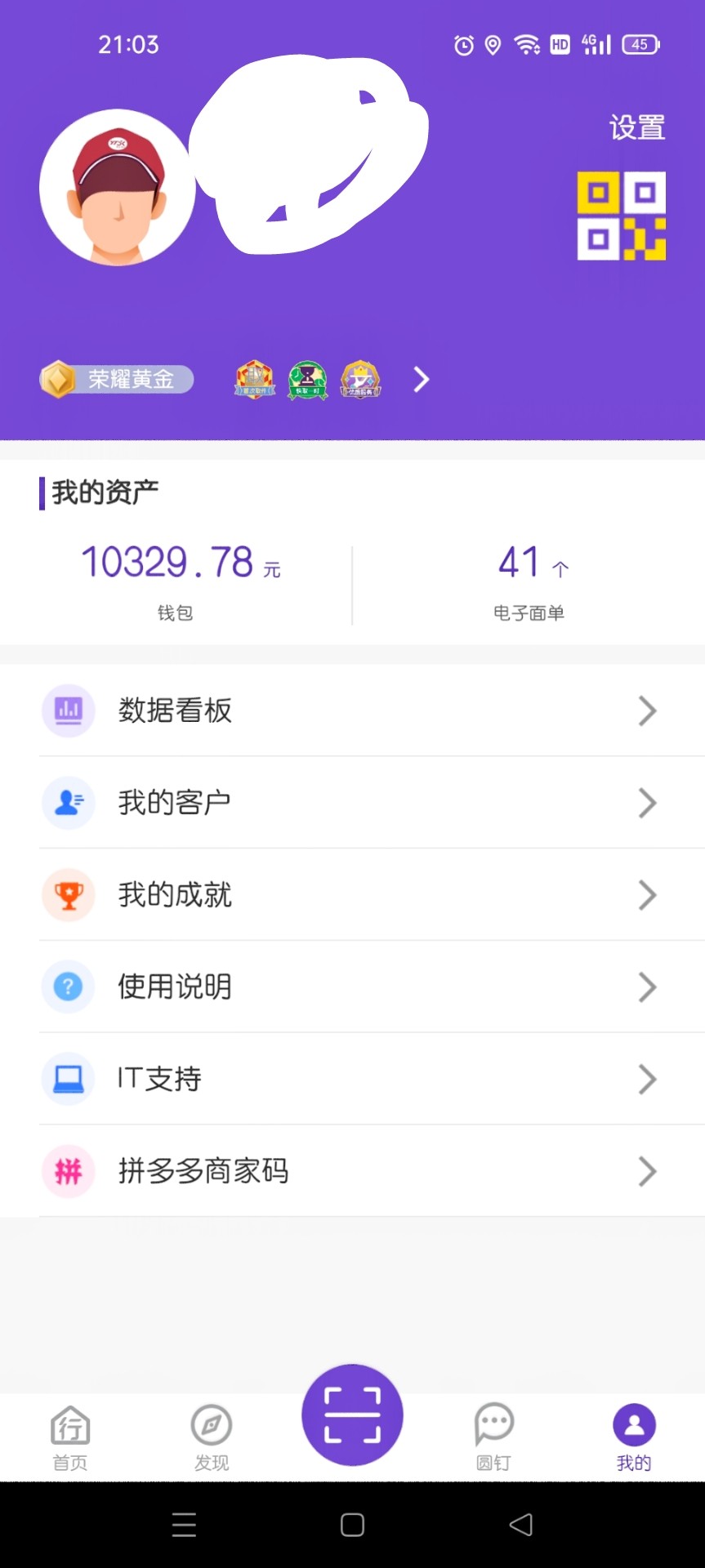
Task: Open my QR code
Action: tap(621, 216)
